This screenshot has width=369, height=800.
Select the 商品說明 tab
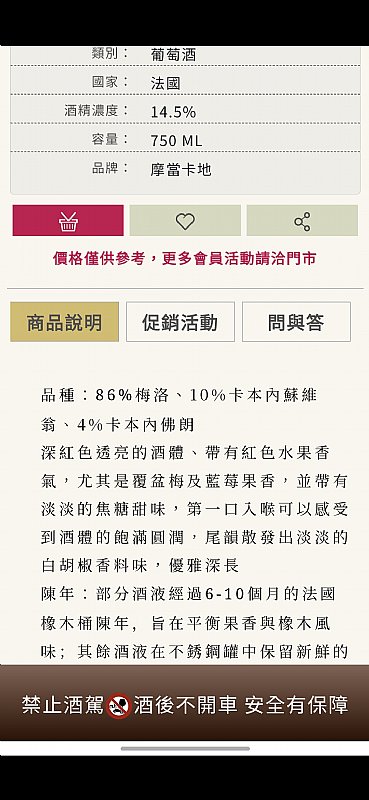click(x=64, y=322)
